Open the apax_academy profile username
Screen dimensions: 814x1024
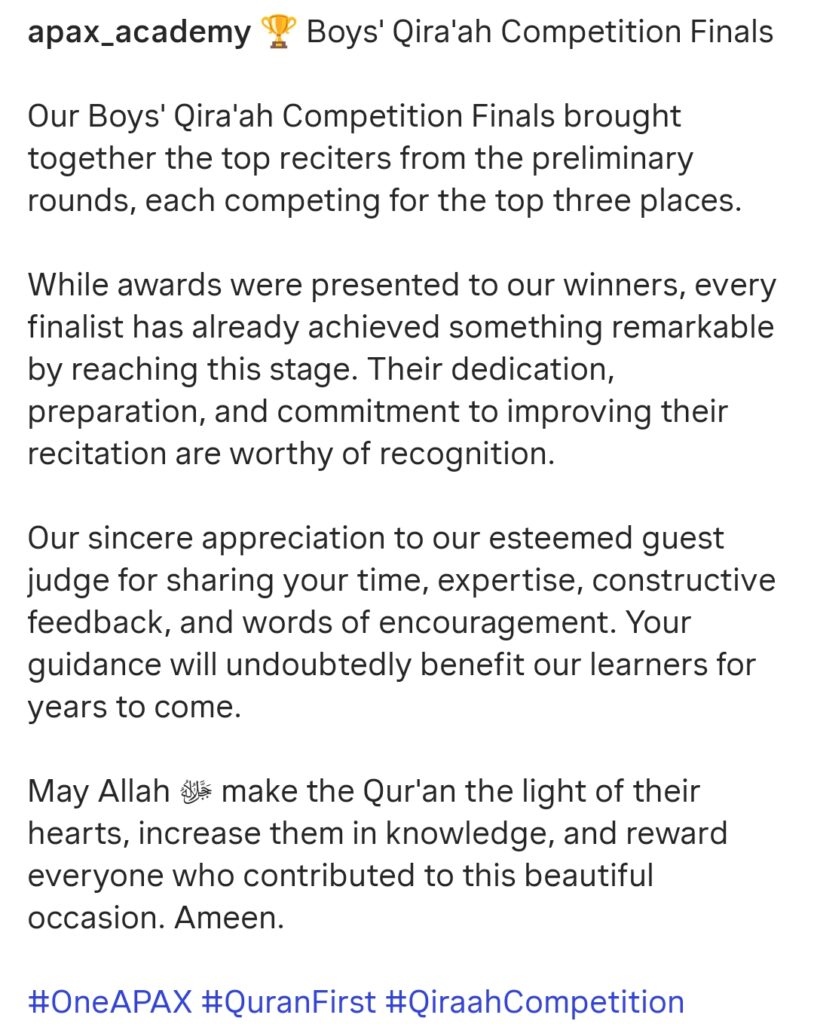(139, 32)
